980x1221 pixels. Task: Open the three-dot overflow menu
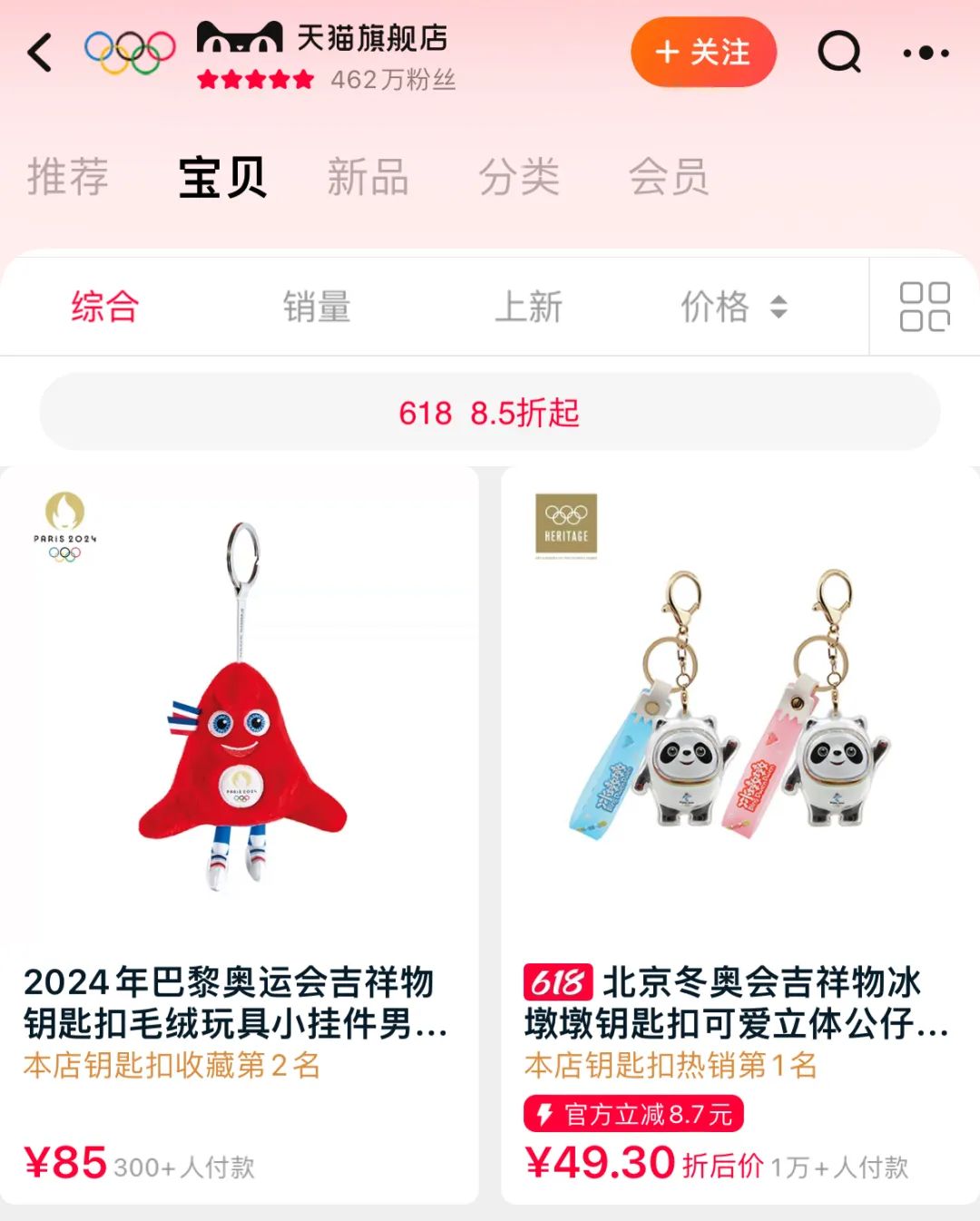[926, 53]
